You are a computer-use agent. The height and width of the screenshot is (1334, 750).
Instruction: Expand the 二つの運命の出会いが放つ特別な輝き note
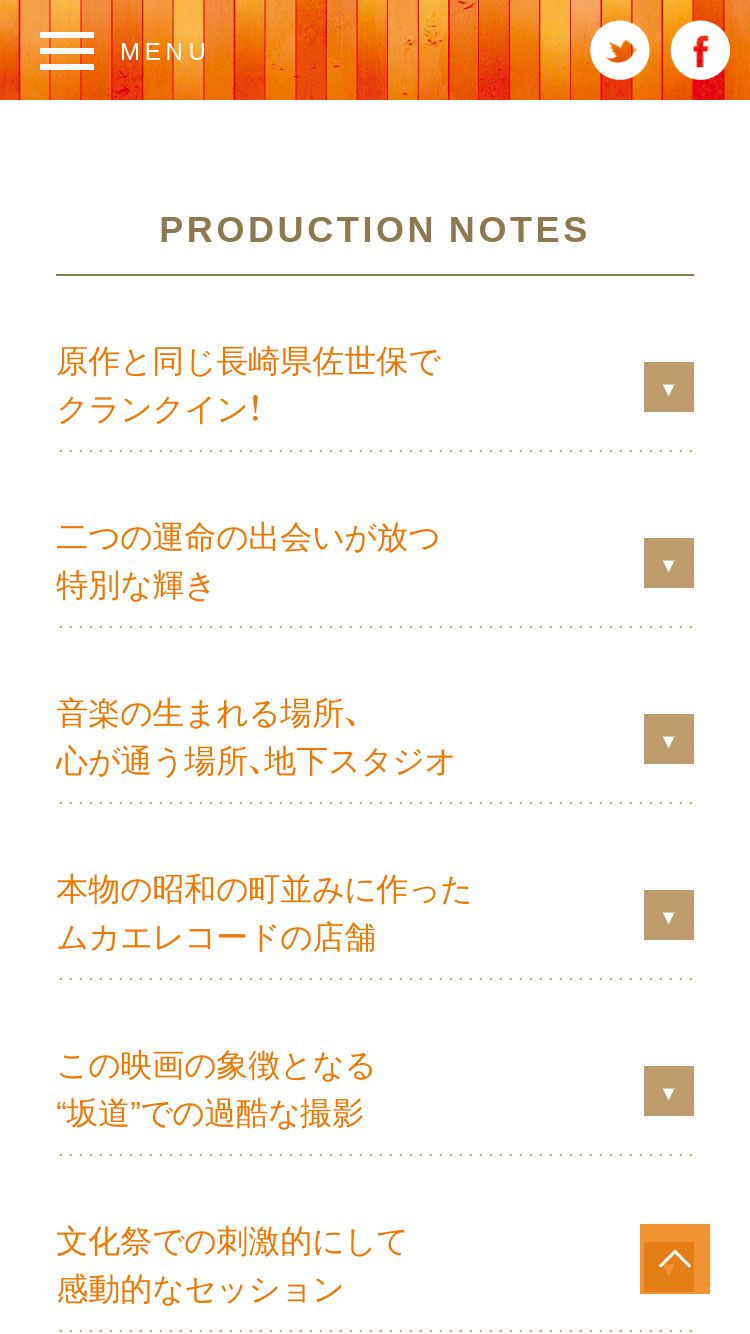[x=669, y=563]
